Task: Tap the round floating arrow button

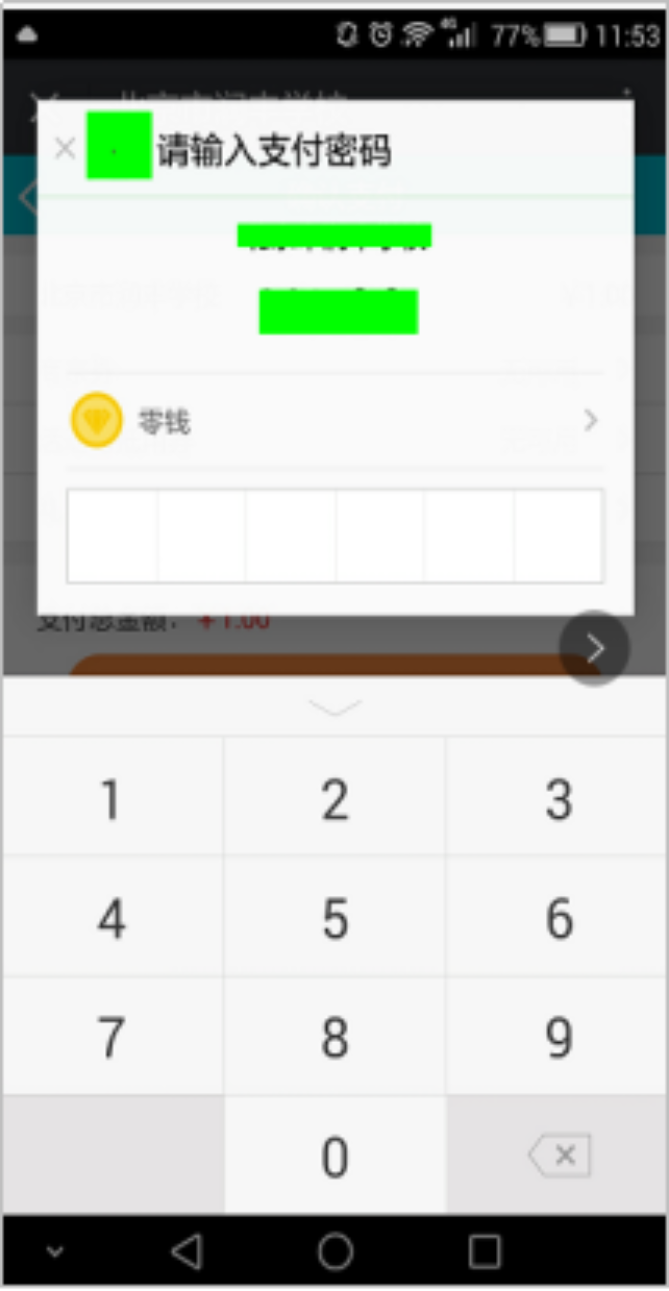Action: point(595,648)
